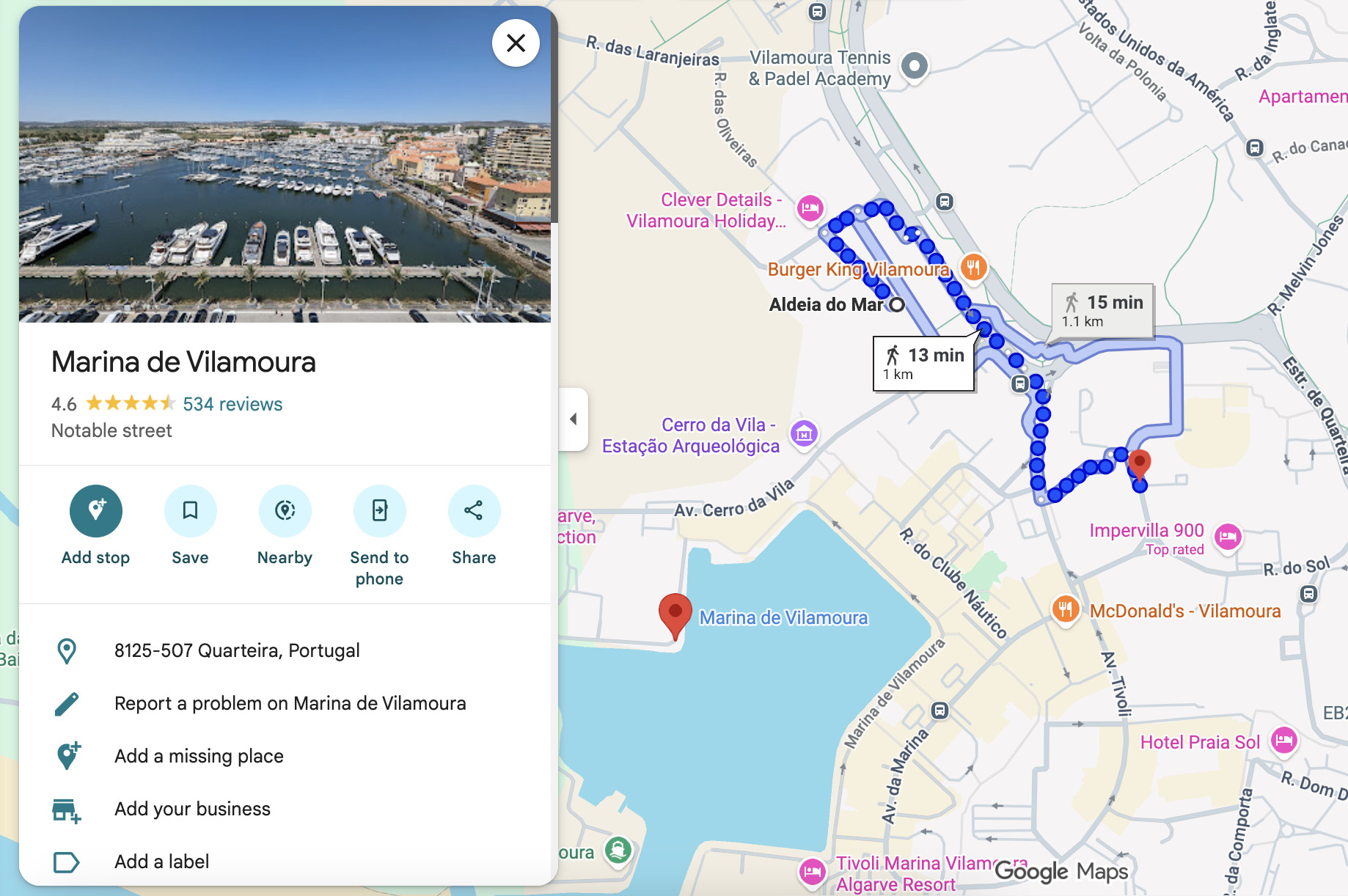Select the 15 min walking route
1348x896 pixels.
(x=1102, y=310)
